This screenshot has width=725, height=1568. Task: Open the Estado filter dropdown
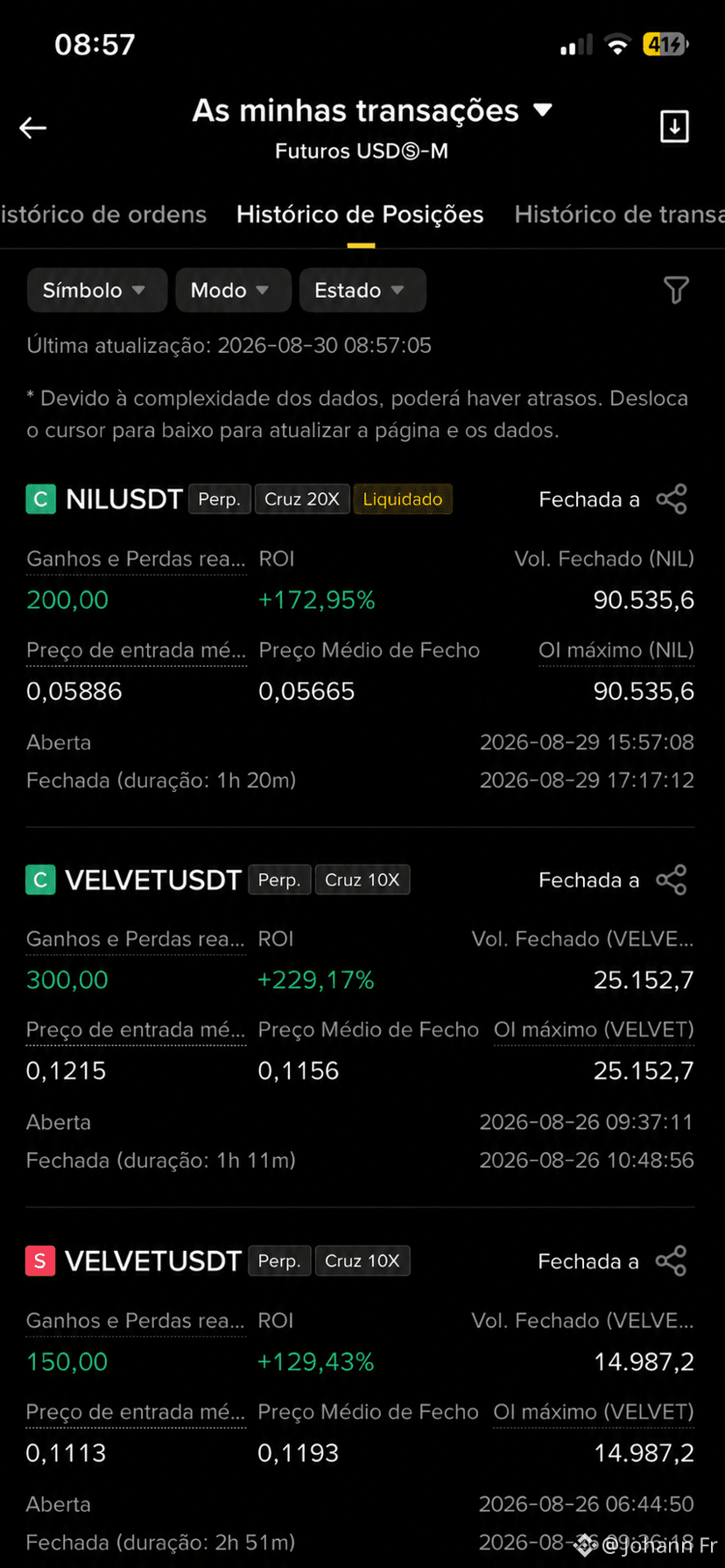tap(362, 290)
